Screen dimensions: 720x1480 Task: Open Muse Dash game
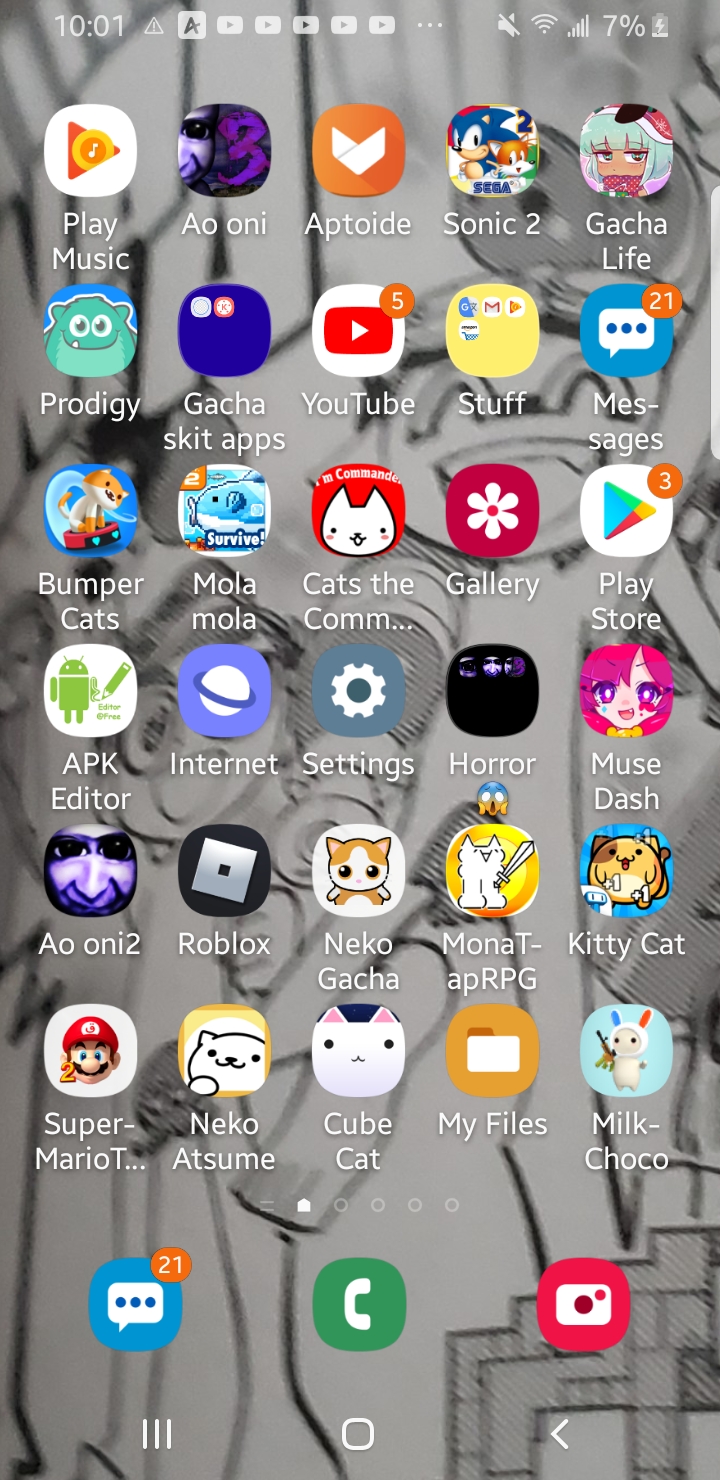point(626,691)
